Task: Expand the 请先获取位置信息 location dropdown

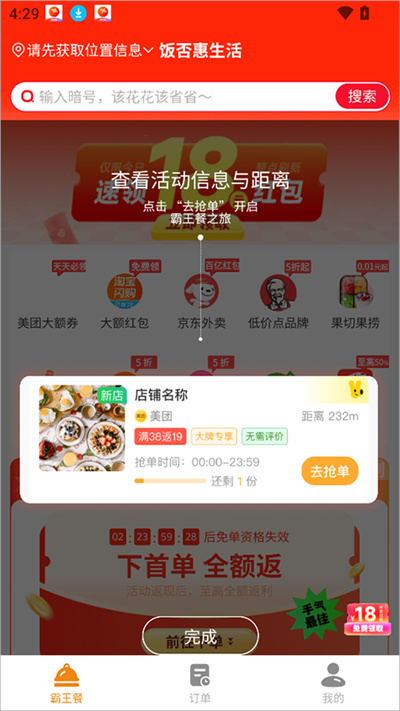Action: tap(83, 50)
